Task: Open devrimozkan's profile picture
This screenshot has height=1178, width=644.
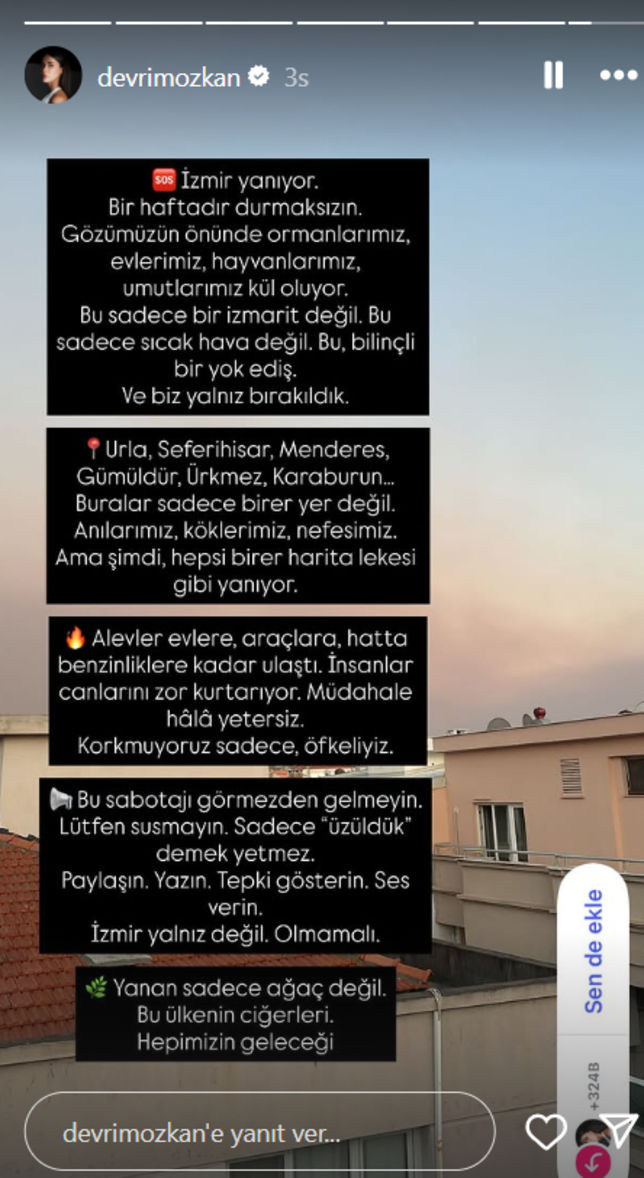Action: pos(53,75)
